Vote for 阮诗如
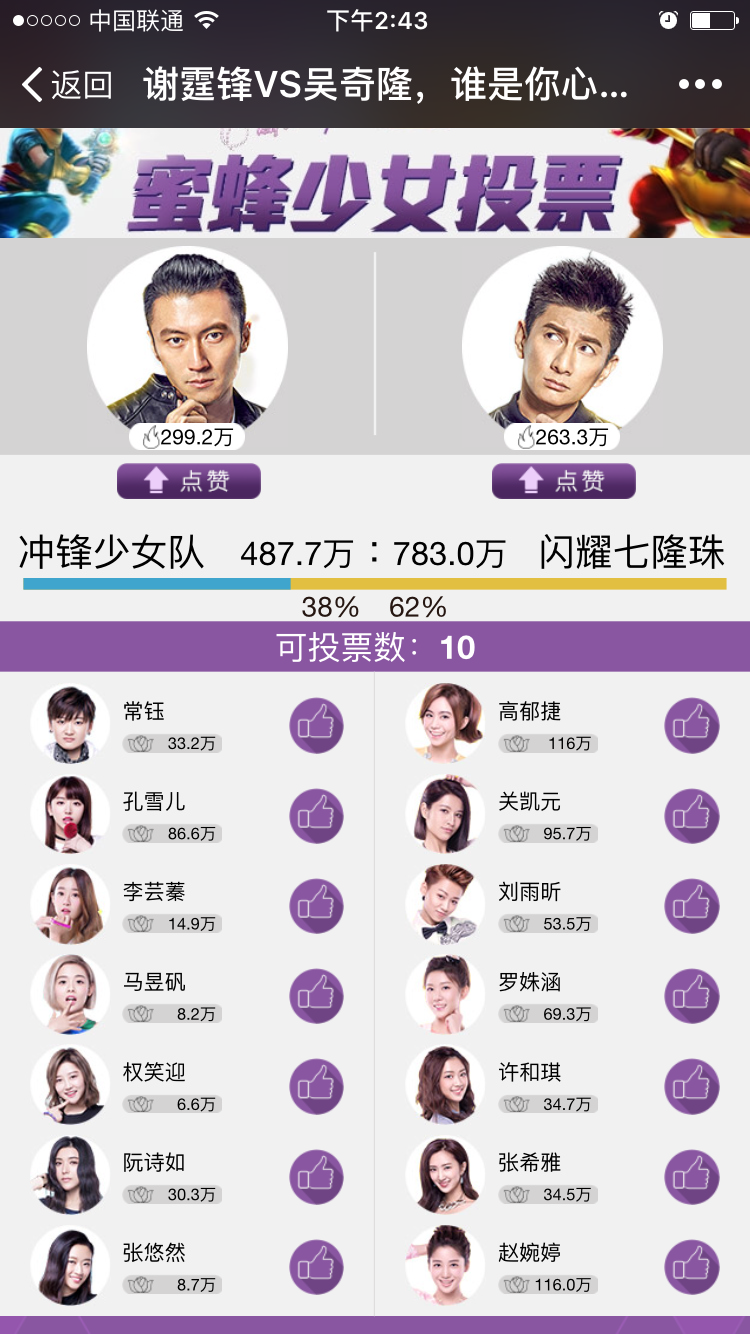Screen dimensions: 750x1334 (x=317, y=1177)
